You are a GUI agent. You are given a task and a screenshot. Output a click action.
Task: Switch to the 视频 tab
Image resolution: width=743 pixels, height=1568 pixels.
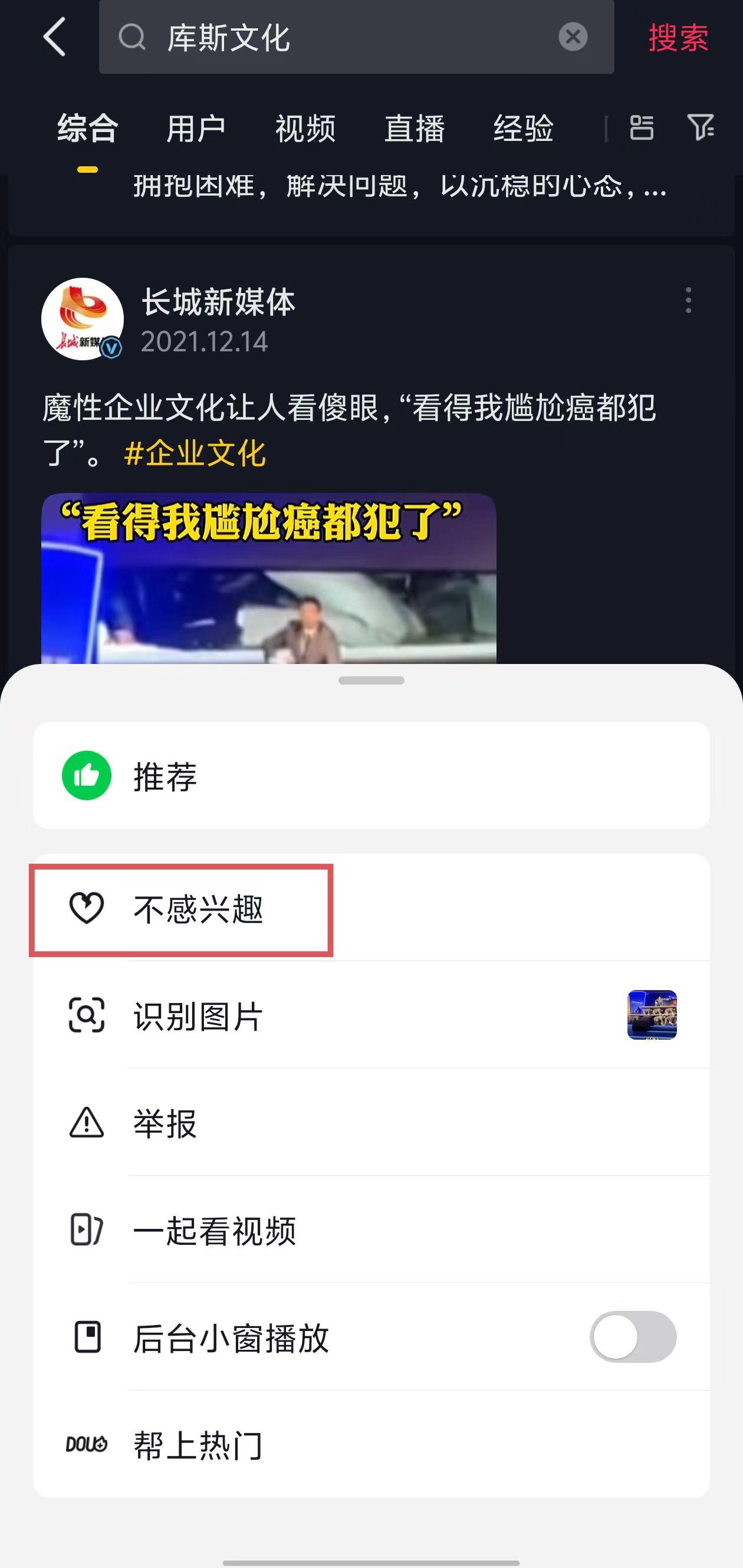pyautogui.click(x=305, y=129)
